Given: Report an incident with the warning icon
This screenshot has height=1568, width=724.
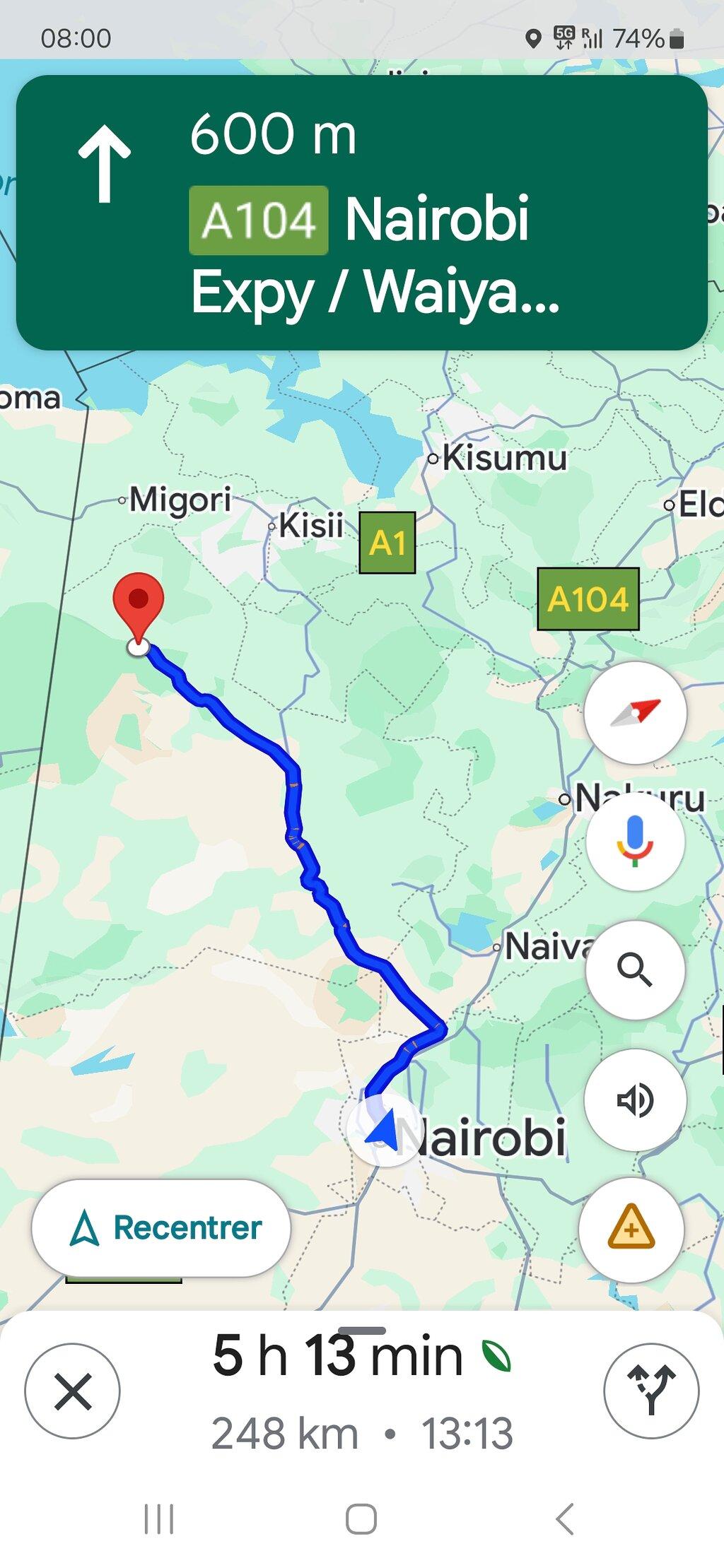Looking at the screenshot, I should coord(631,1230).
